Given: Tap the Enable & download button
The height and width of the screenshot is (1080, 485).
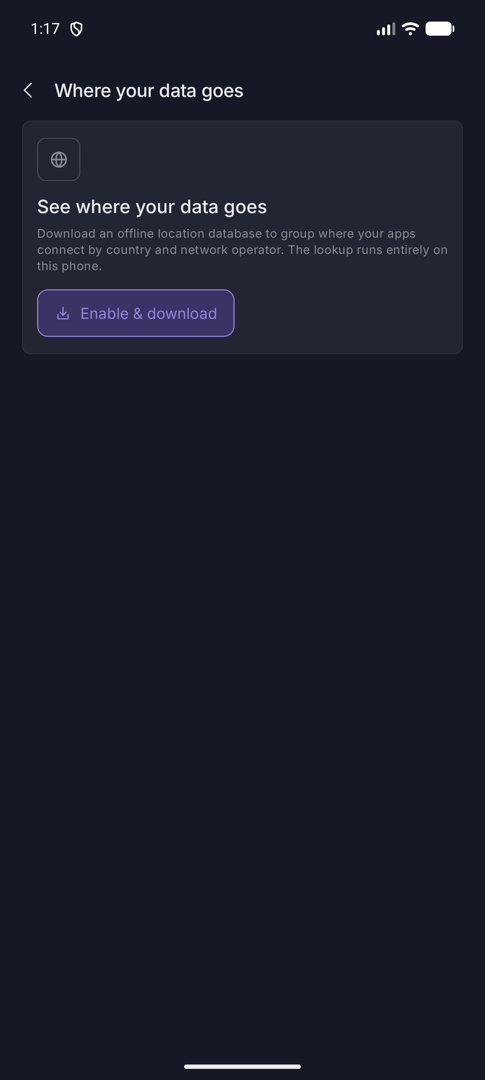Looking at the screenshot, I should [136, 313].
